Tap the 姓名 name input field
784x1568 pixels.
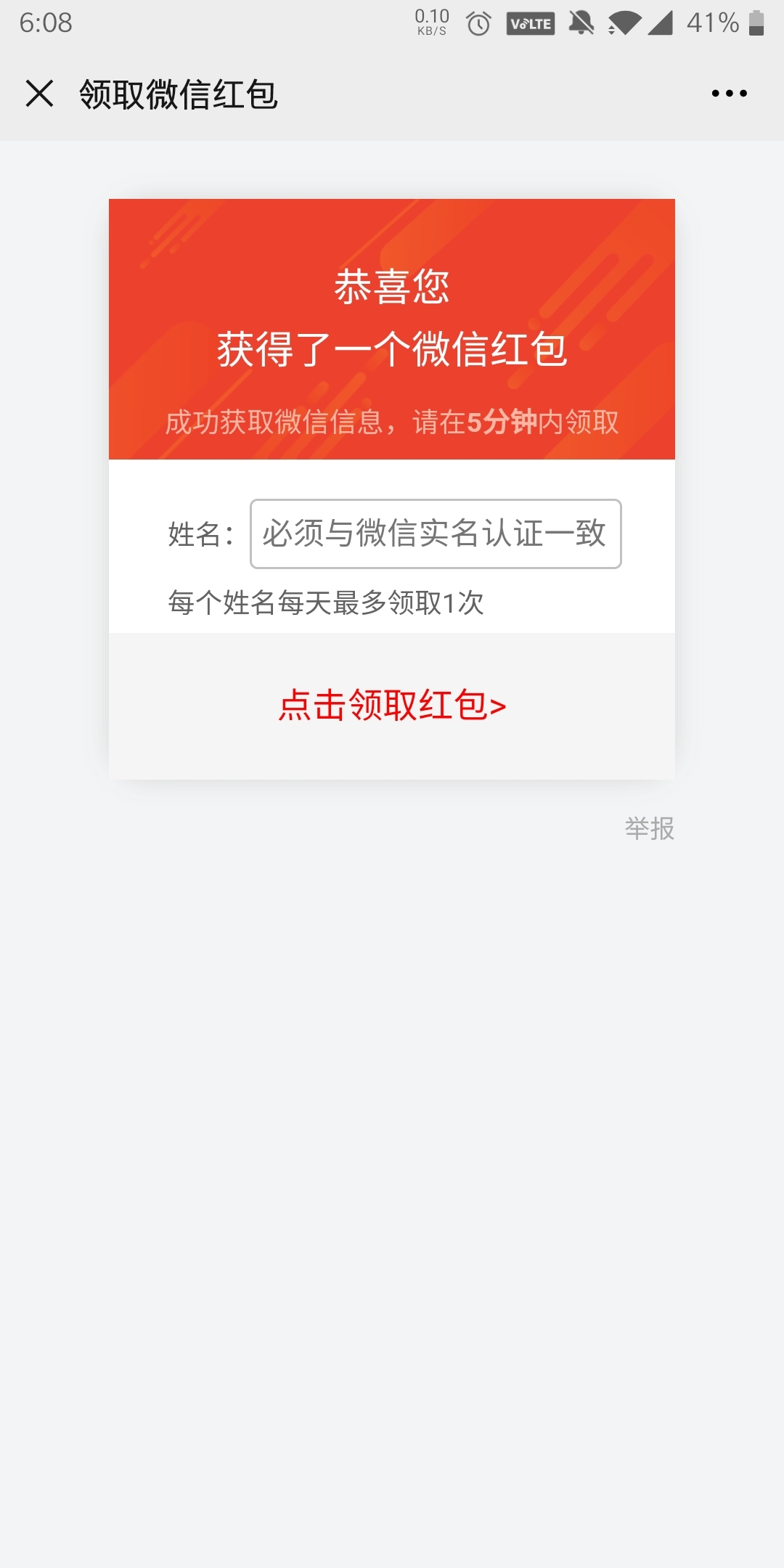436,534
